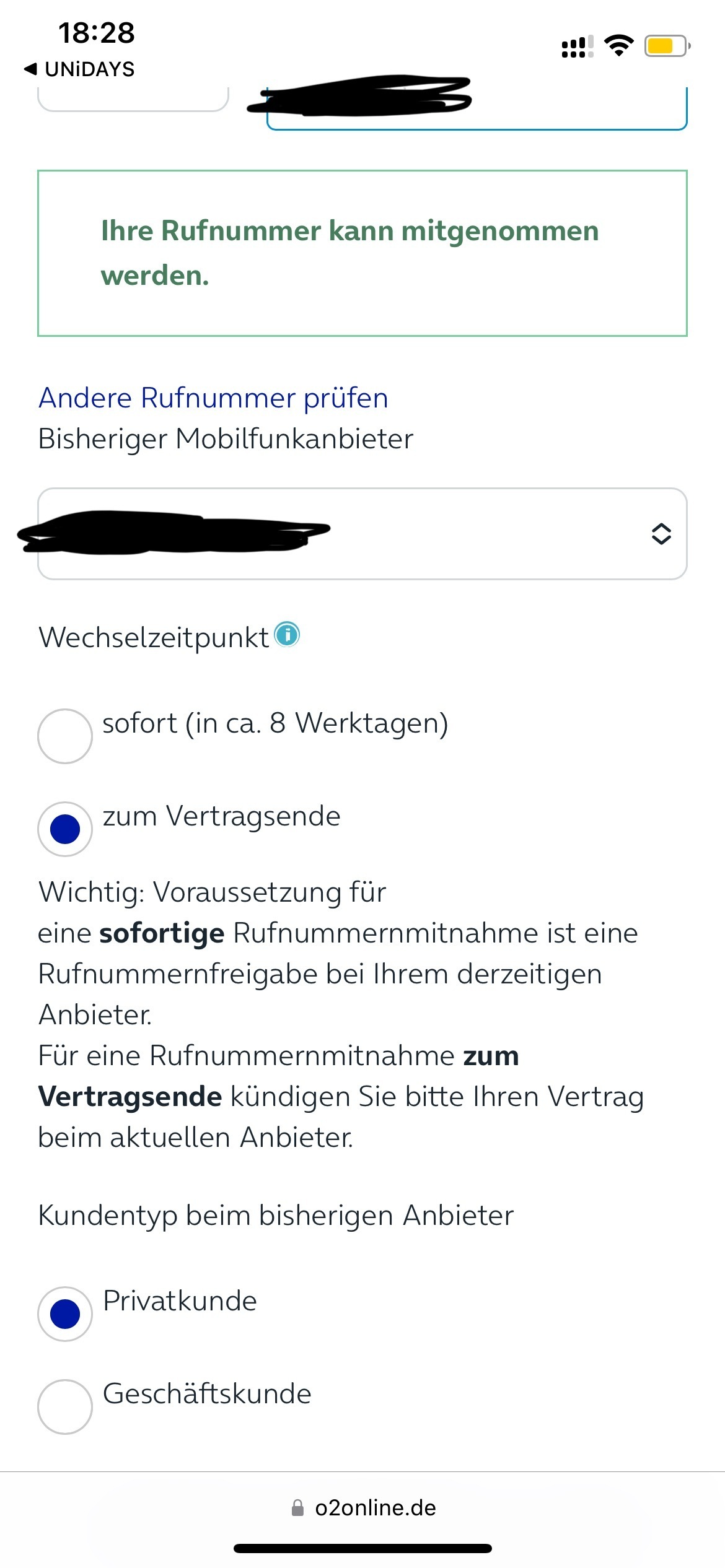Tap the Andere Rufnummer prüfen link
This screenshot has height=1568, width=725.
(x=213, y=398)
